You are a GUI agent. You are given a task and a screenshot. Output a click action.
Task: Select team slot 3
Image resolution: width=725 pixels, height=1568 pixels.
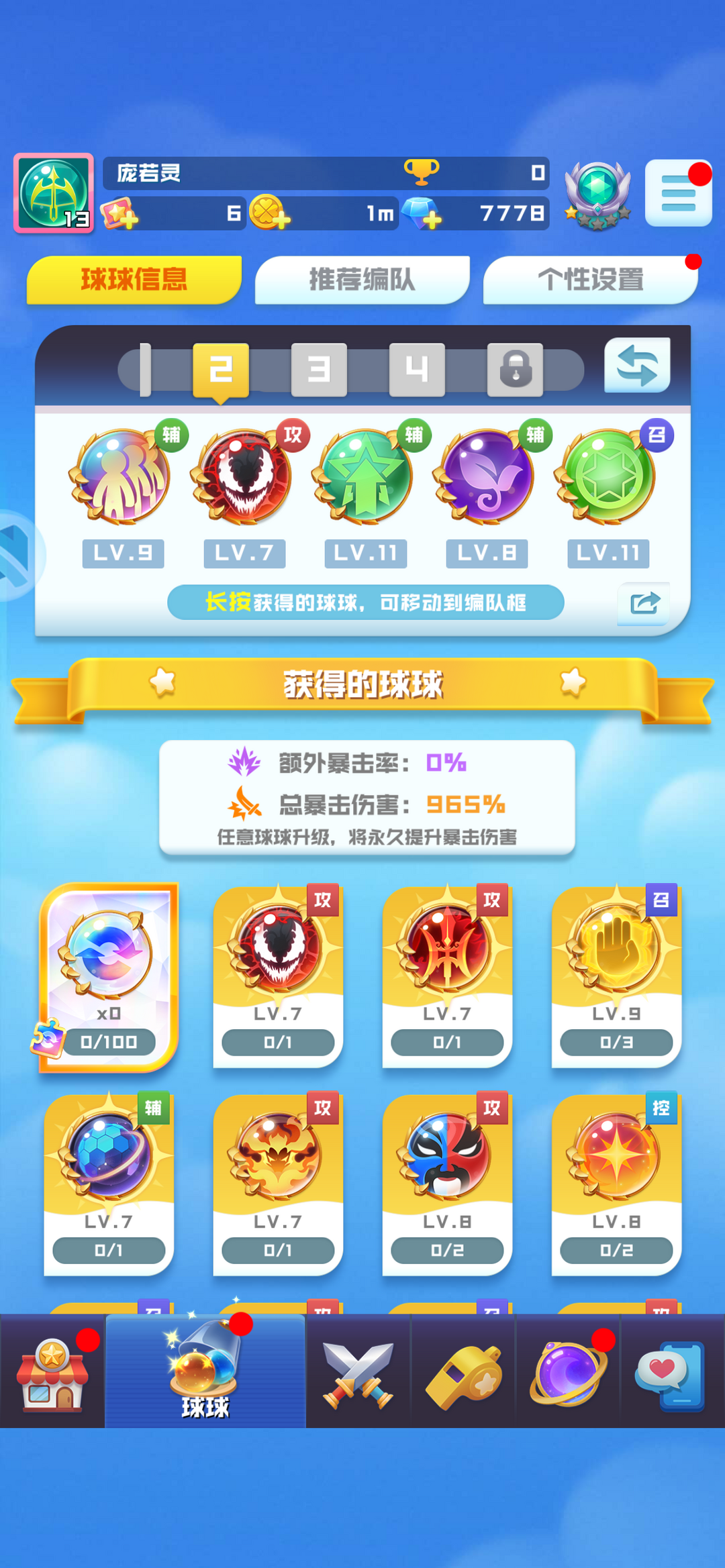(319, 370)
